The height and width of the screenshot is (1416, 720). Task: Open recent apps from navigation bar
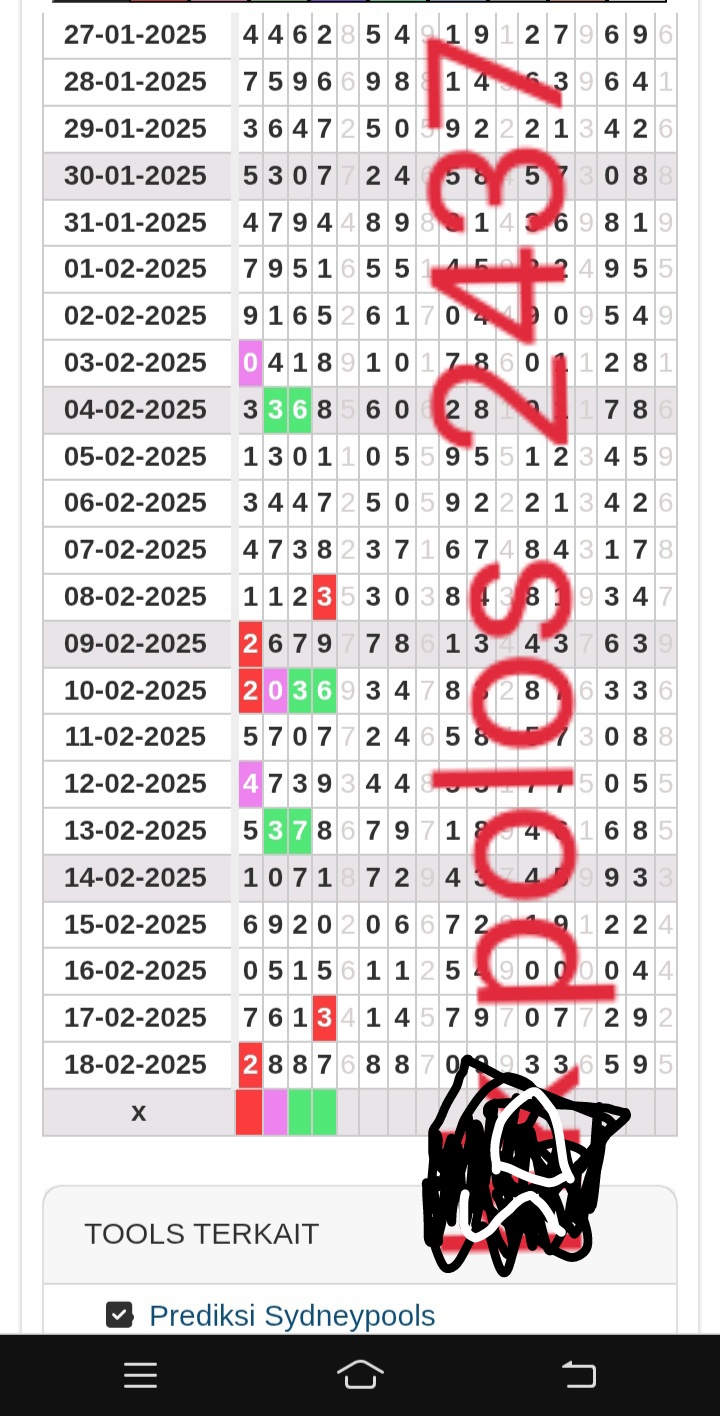point(140,1376)
